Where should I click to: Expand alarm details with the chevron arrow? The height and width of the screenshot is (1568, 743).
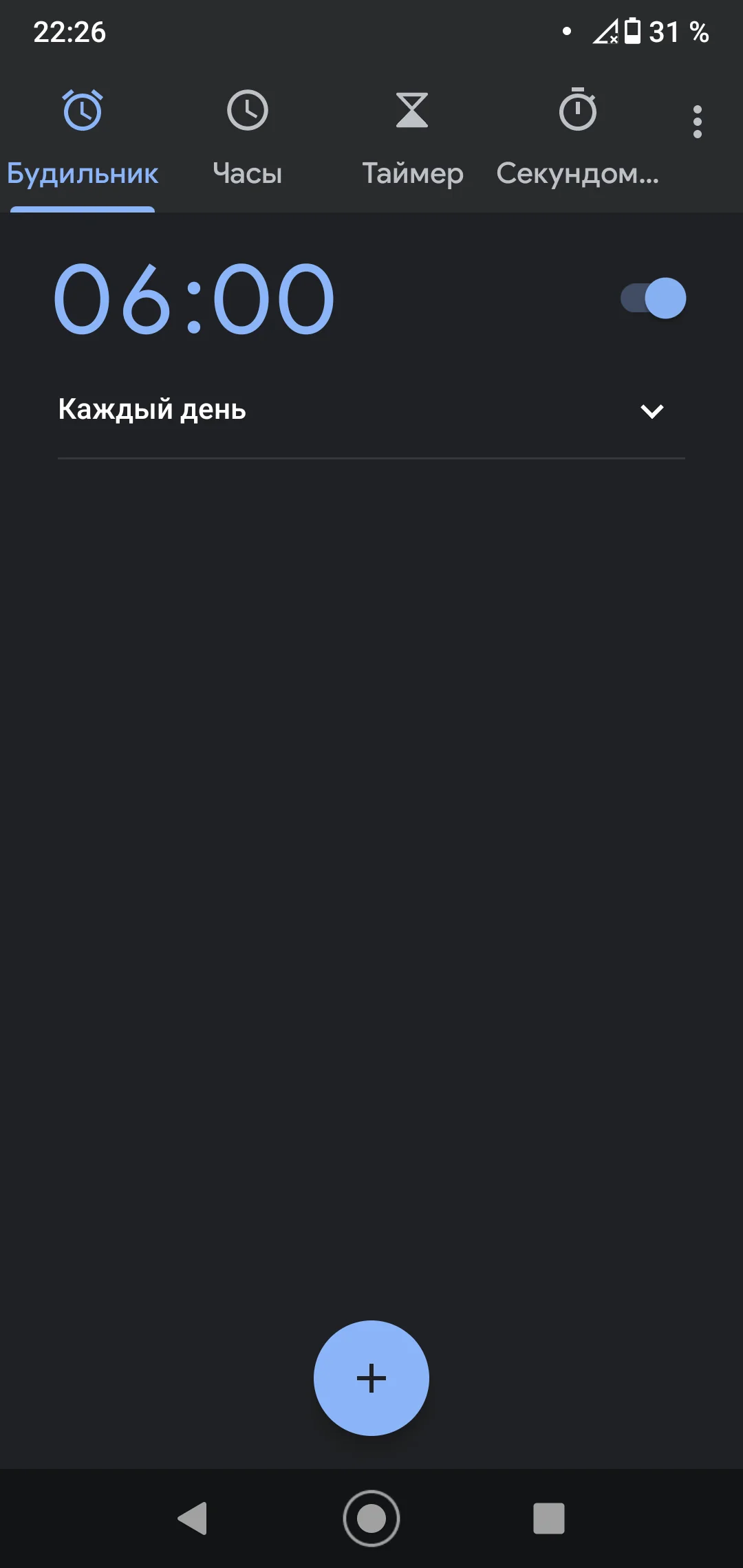(x=651, y=411)
